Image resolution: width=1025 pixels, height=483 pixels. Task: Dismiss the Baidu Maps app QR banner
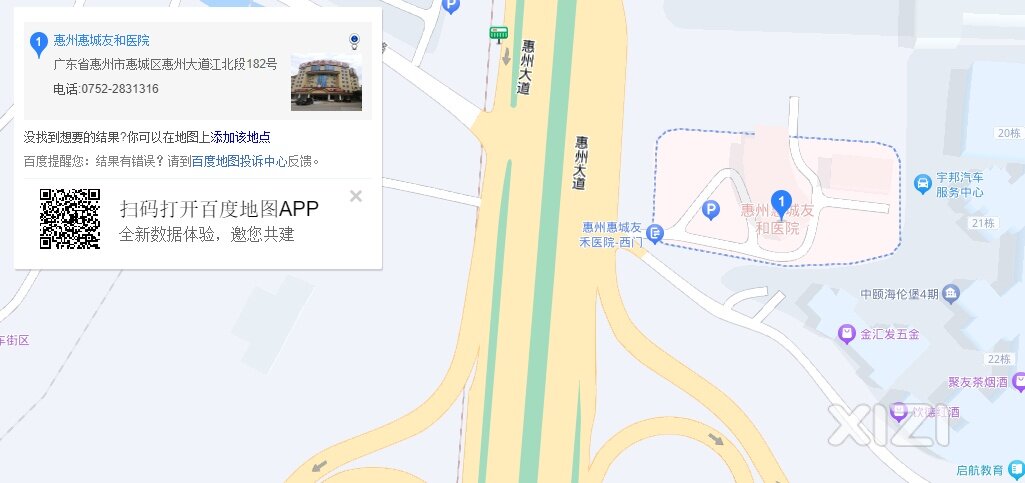coord(355,196)
